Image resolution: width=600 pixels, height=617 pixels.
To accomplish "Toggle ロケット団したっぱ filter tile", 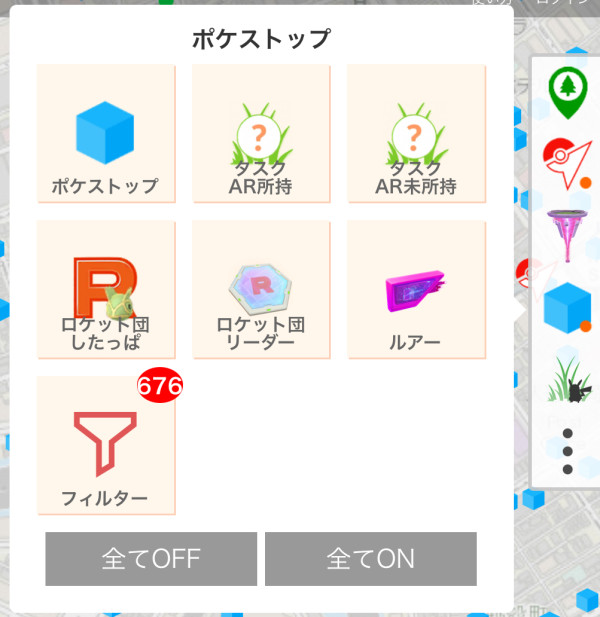I will click(x=106, y=289).
